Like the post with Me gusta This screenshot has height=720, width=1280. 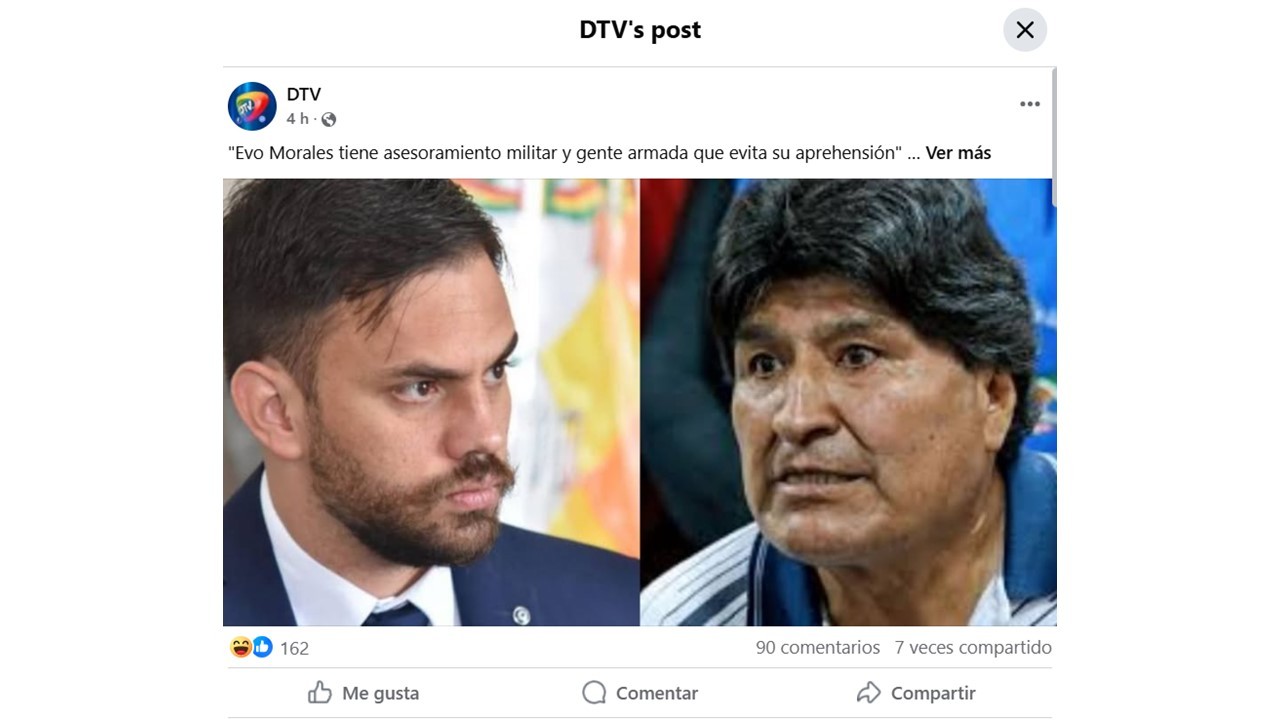pos(364,693)
